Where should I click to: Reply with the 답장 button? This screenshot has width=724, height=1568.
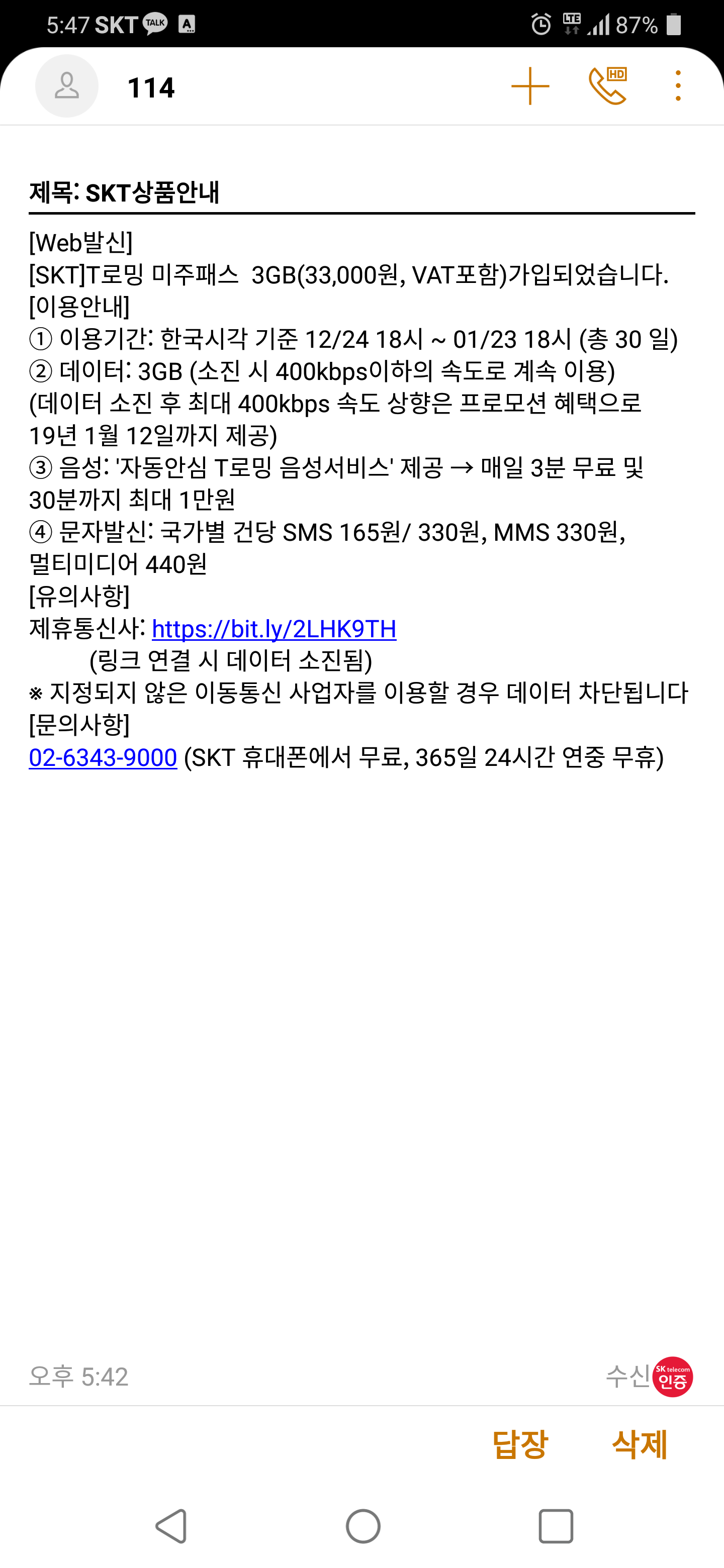point(520,1444)
